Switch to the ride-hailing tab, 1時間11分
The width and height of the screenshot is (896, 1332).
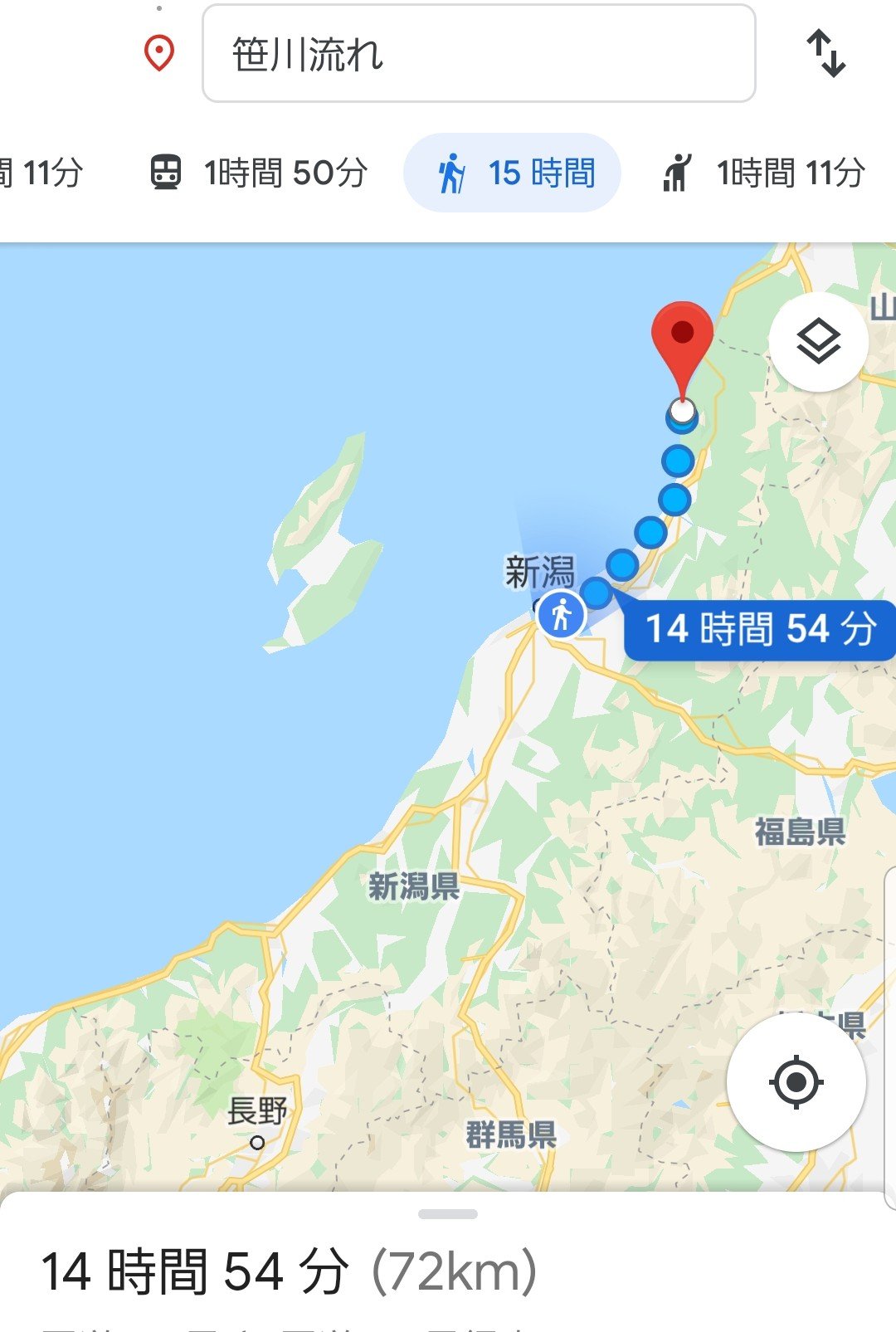point(763,173)
